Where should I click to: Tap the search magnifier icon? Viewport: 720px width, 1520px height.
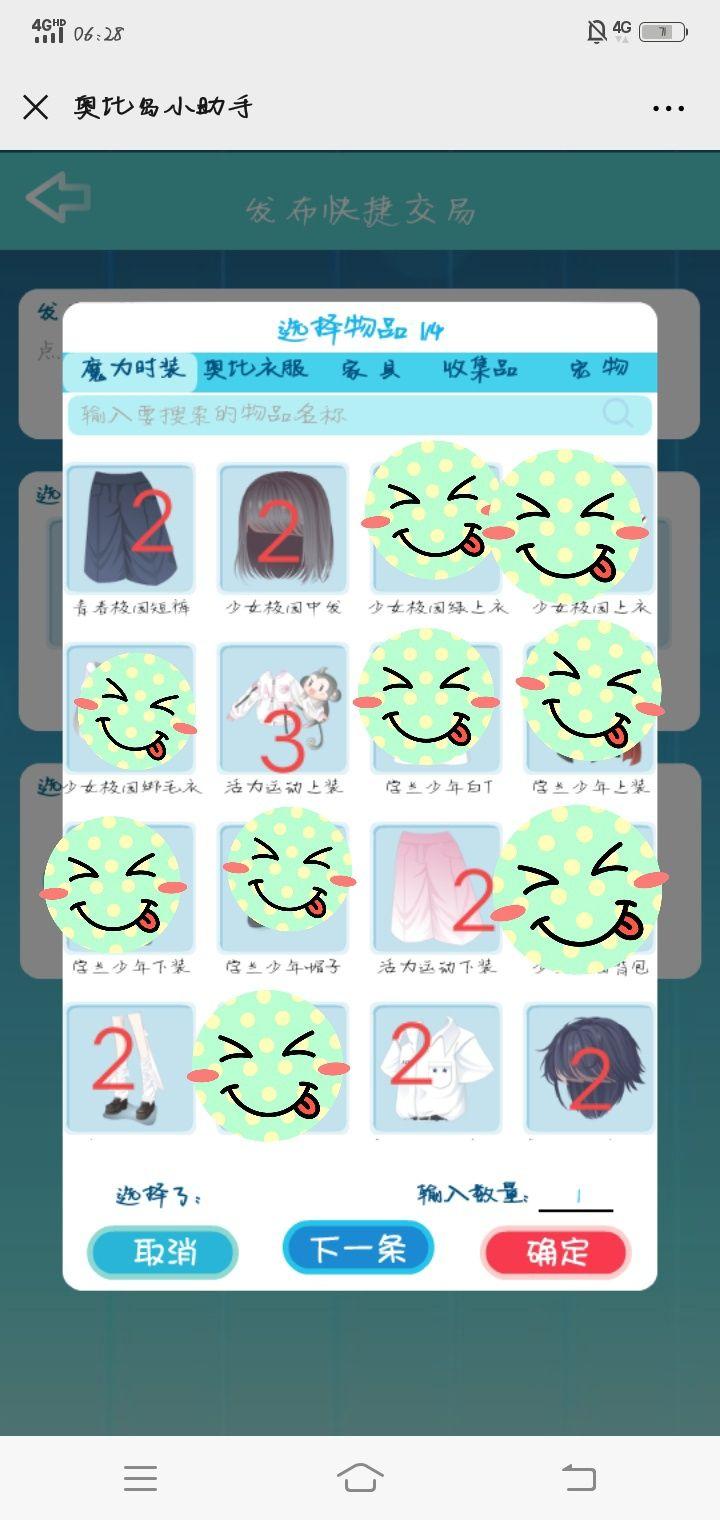[x=618, y=414]
